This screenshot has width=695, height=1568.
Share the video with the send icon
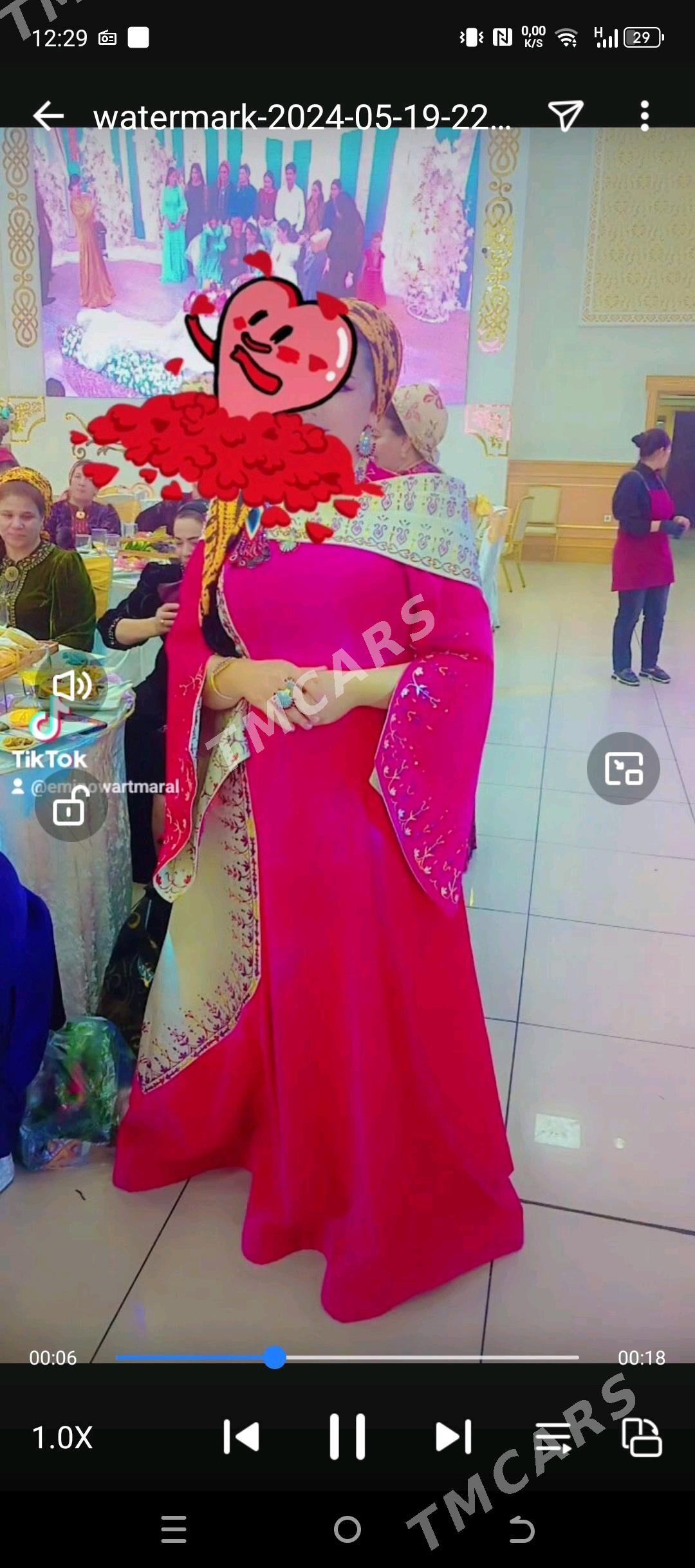click(x=566, y=117)
